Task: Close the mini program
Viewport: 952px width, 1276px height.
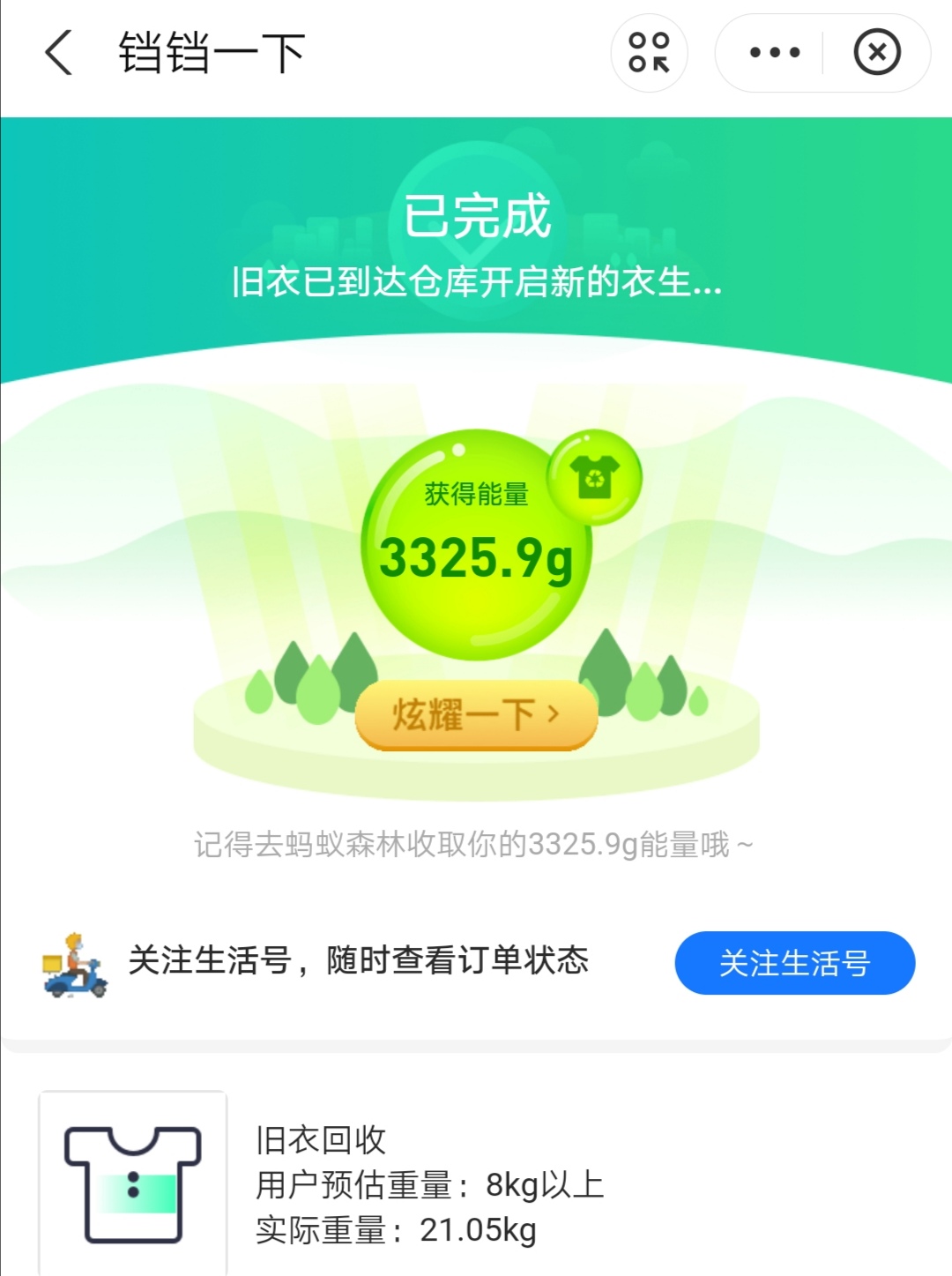Action: pos(876,53)
